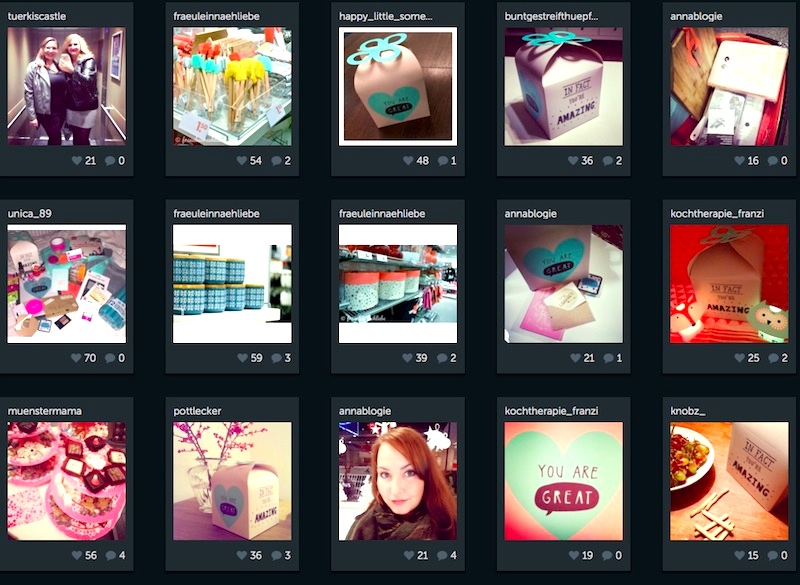Viewport: 800px width, 585px height.
Task: Open unica_89's photo with 70 likes
Action: point(66,284)
